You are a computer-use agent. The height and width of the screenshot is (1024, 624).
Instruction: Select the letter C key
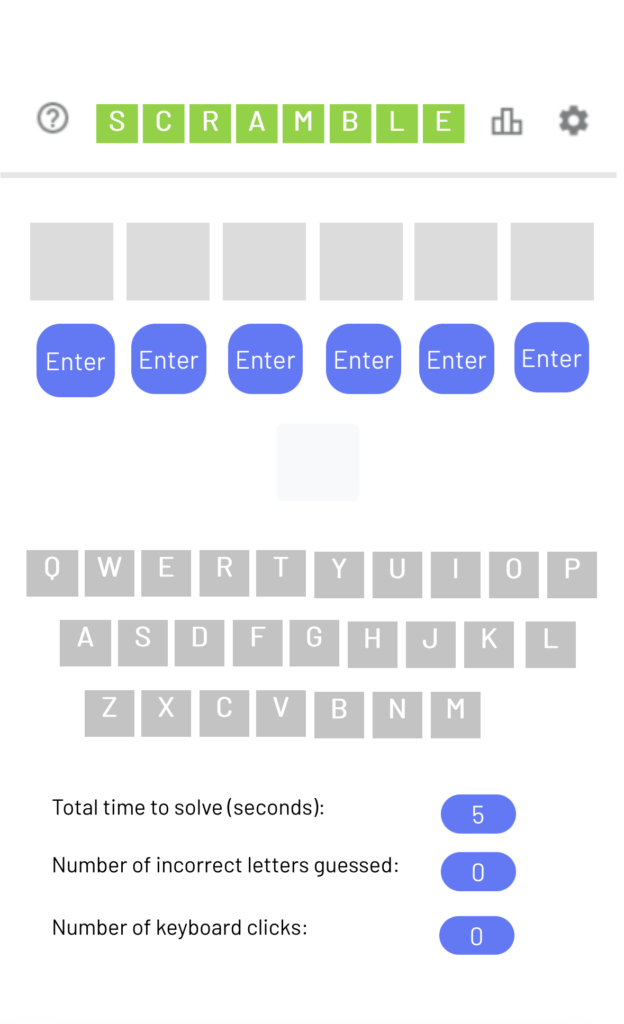click(x=224, y=712)
